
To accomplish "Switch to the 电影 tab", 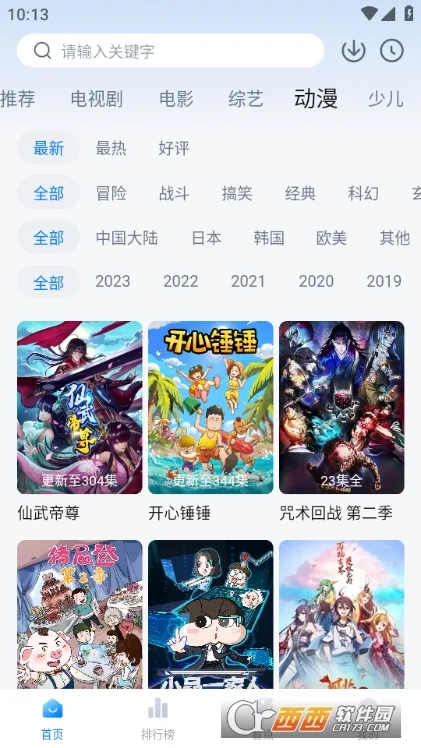I will 176,99.
